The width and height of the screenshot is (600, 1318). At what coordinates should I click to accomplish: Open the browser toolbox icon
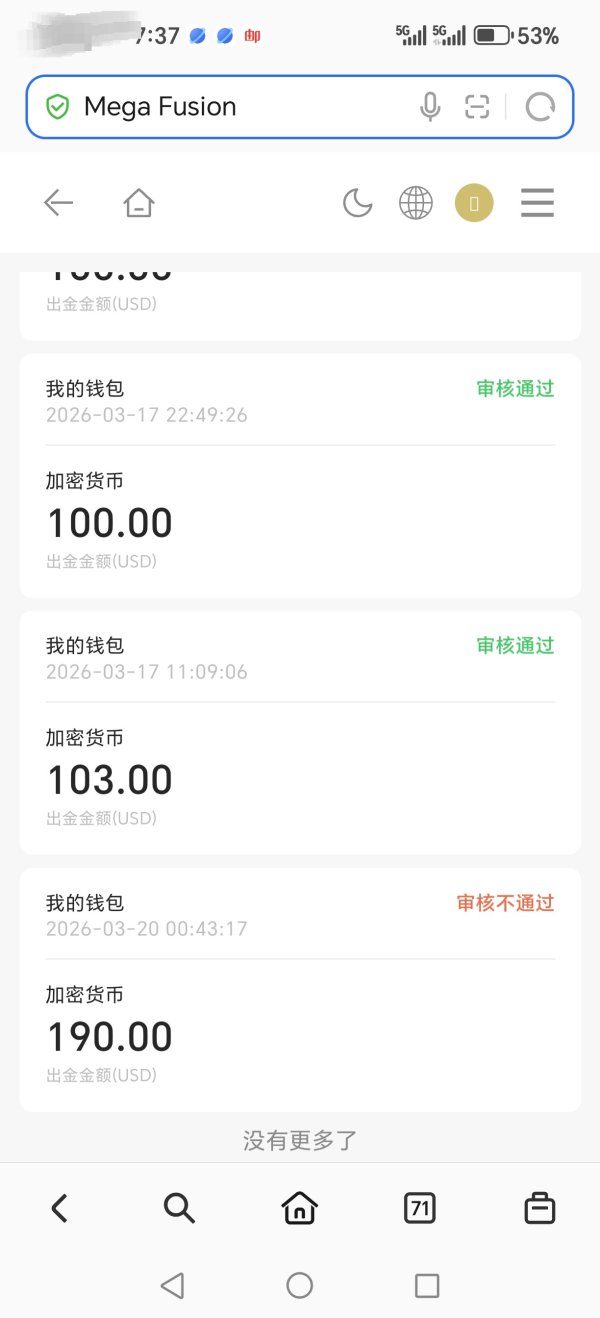coord(540,1208)
